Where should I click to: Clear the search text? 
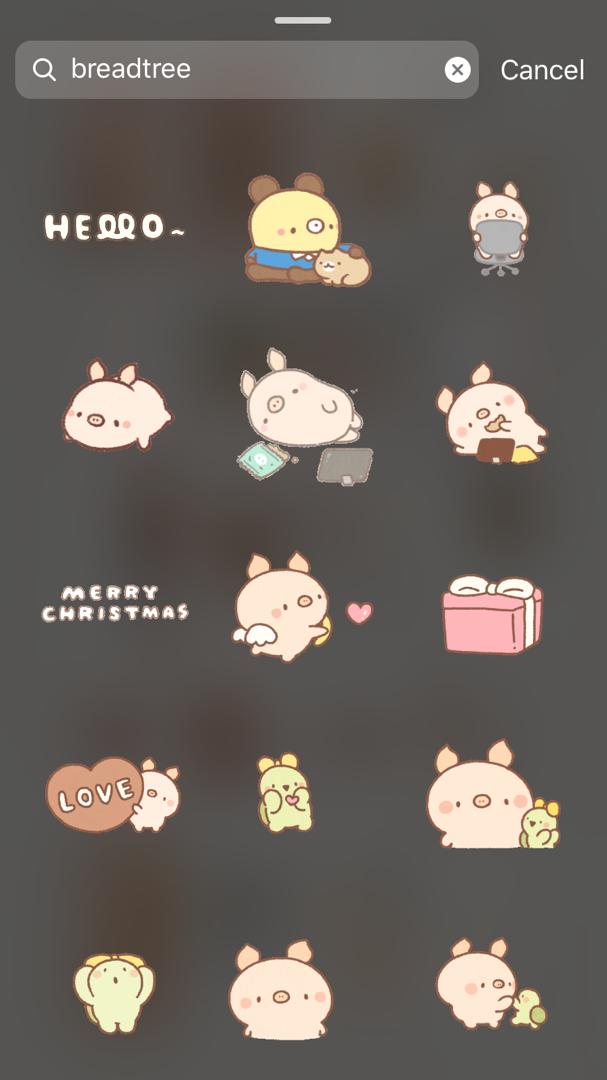coord(457,69)
